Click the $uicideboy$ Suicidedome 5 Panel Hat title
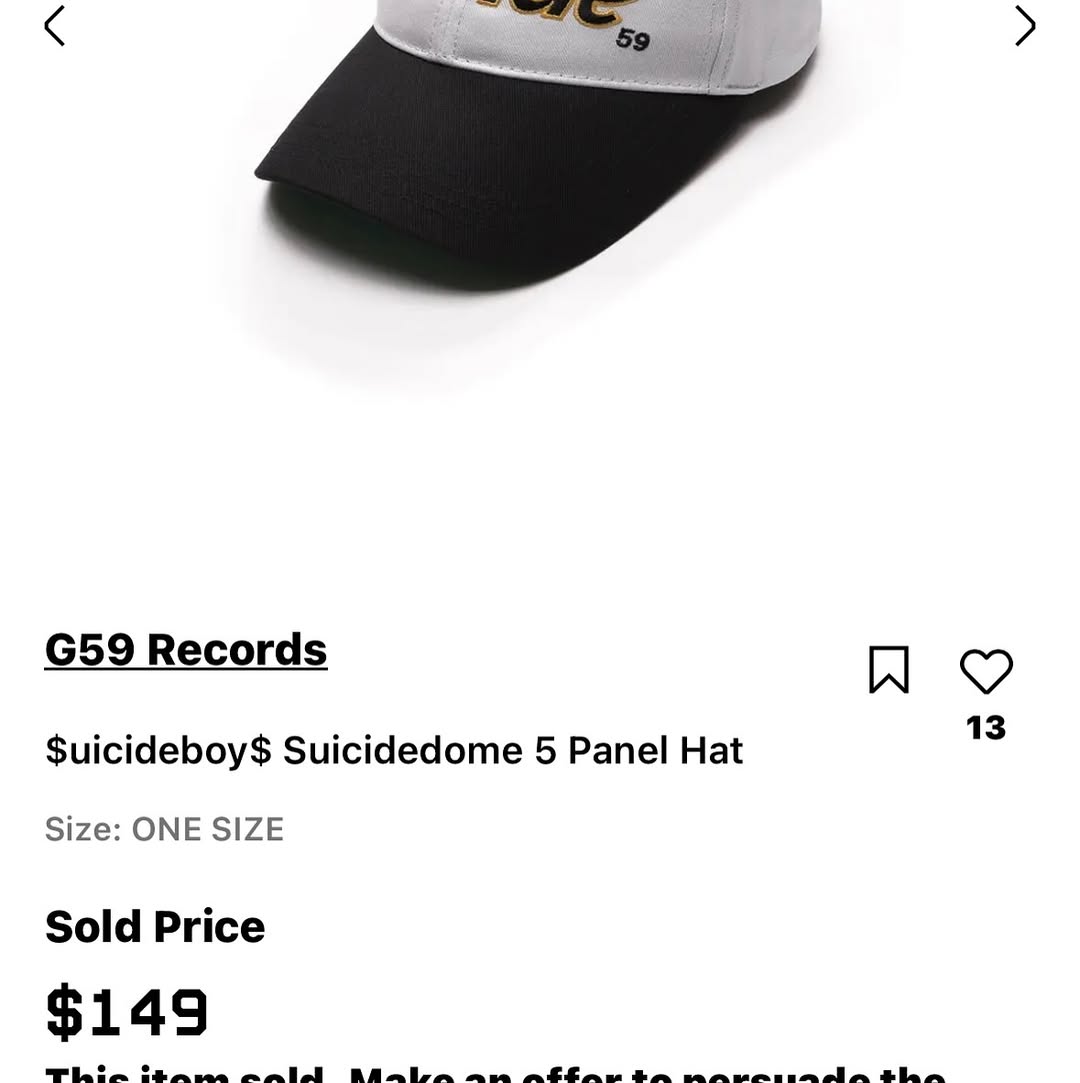 (393, 750)
